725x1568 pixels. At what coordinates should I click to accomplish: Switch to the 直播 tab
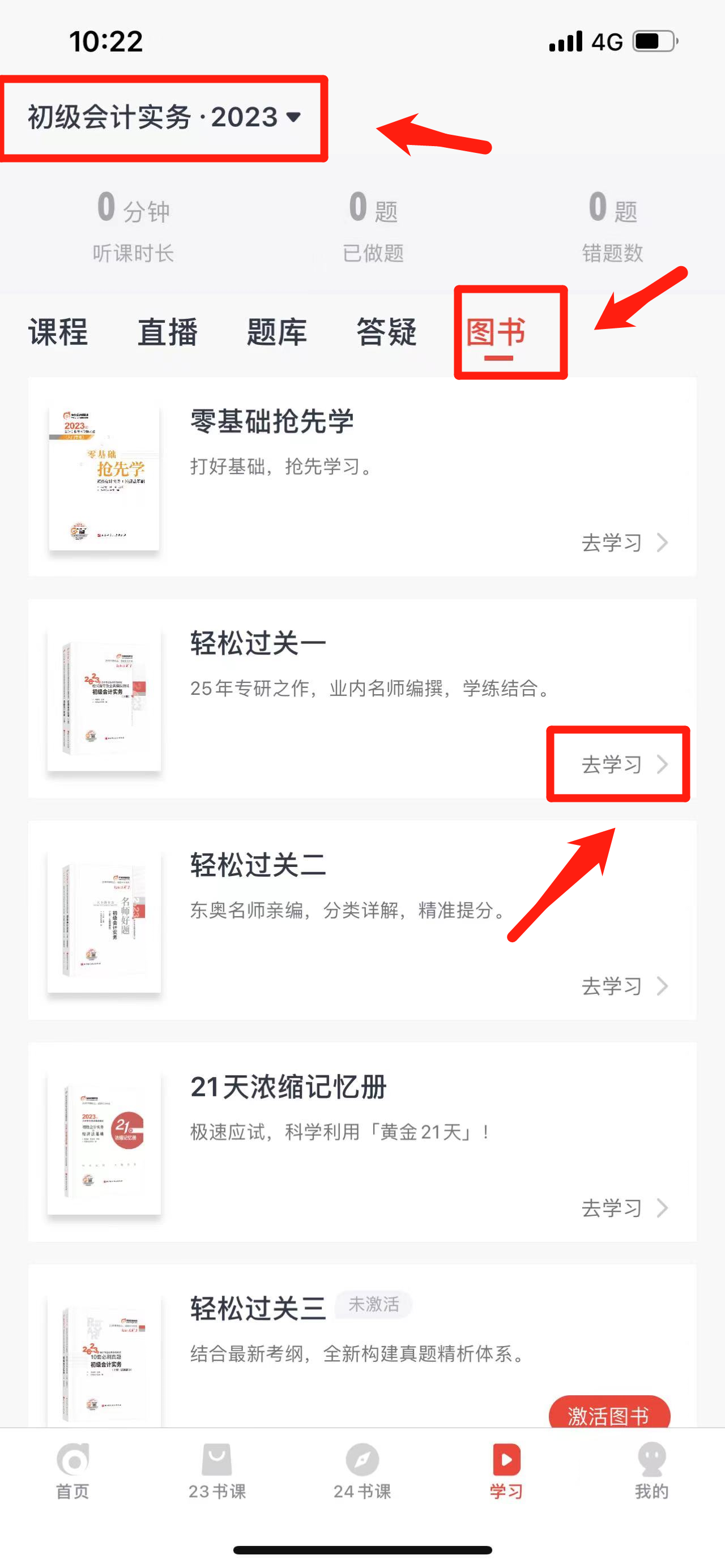(x=168, y=332)
